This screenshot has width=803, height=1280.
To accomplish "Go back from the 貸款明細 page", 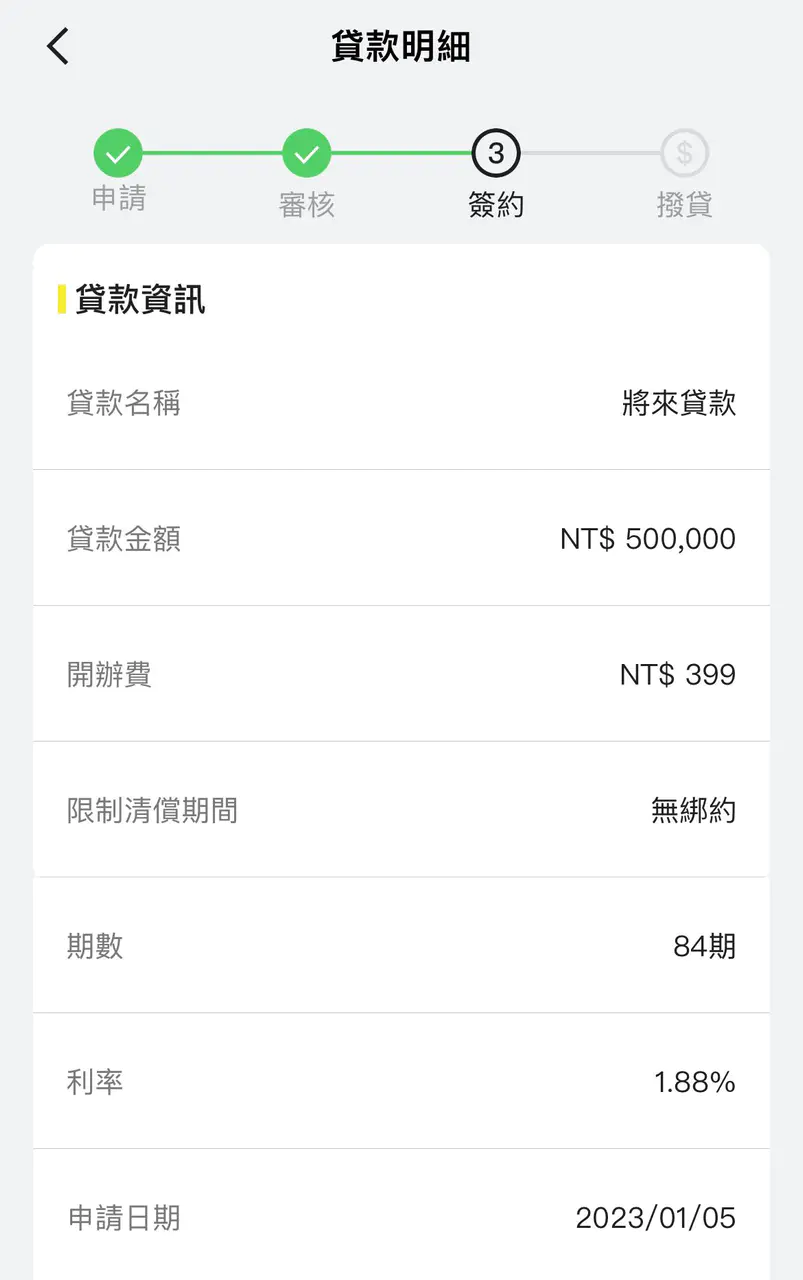I will click(58, 47).
